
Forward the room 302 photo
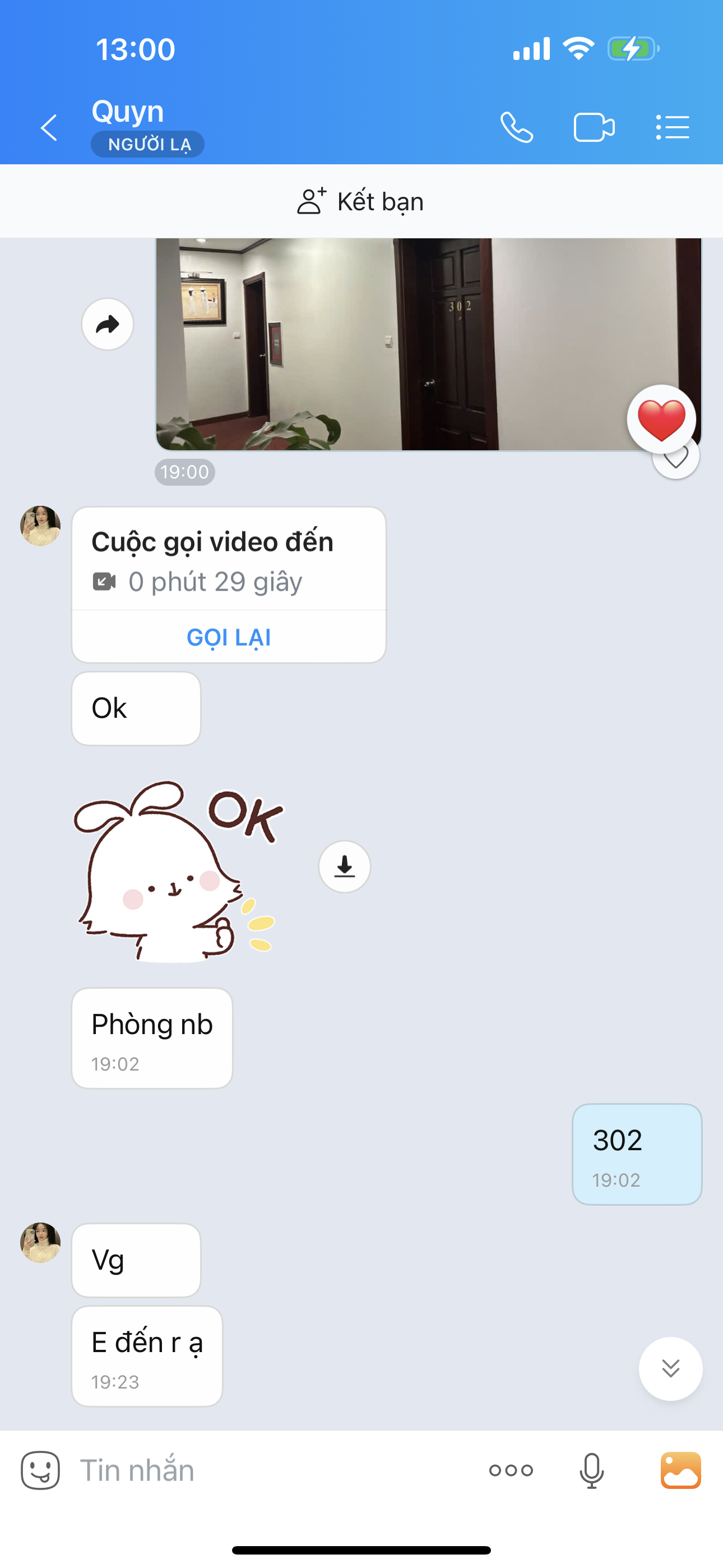(108, 325)
